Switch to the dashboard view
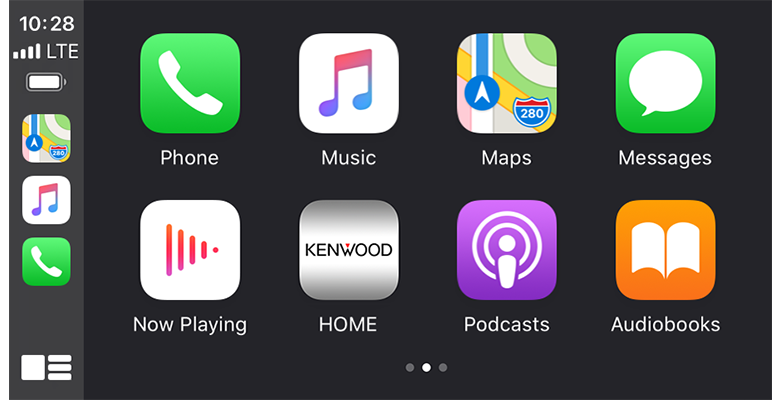Image resolution: width=780 pixels, height=400 pixels. 46,368
